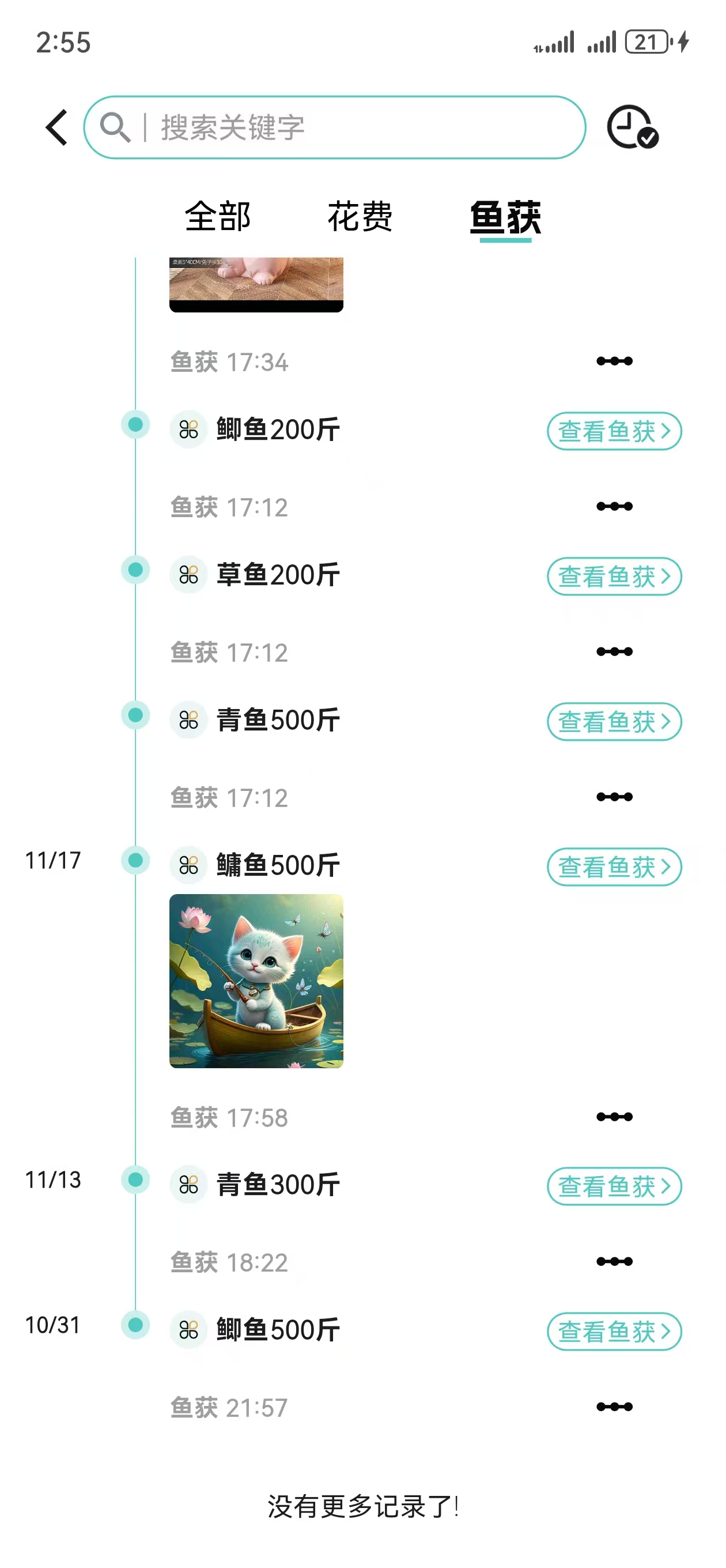Screen dimensions: 726x1568
Task: Open more options beside 鱼获 17:58
Action: [x=614, y=1117]
